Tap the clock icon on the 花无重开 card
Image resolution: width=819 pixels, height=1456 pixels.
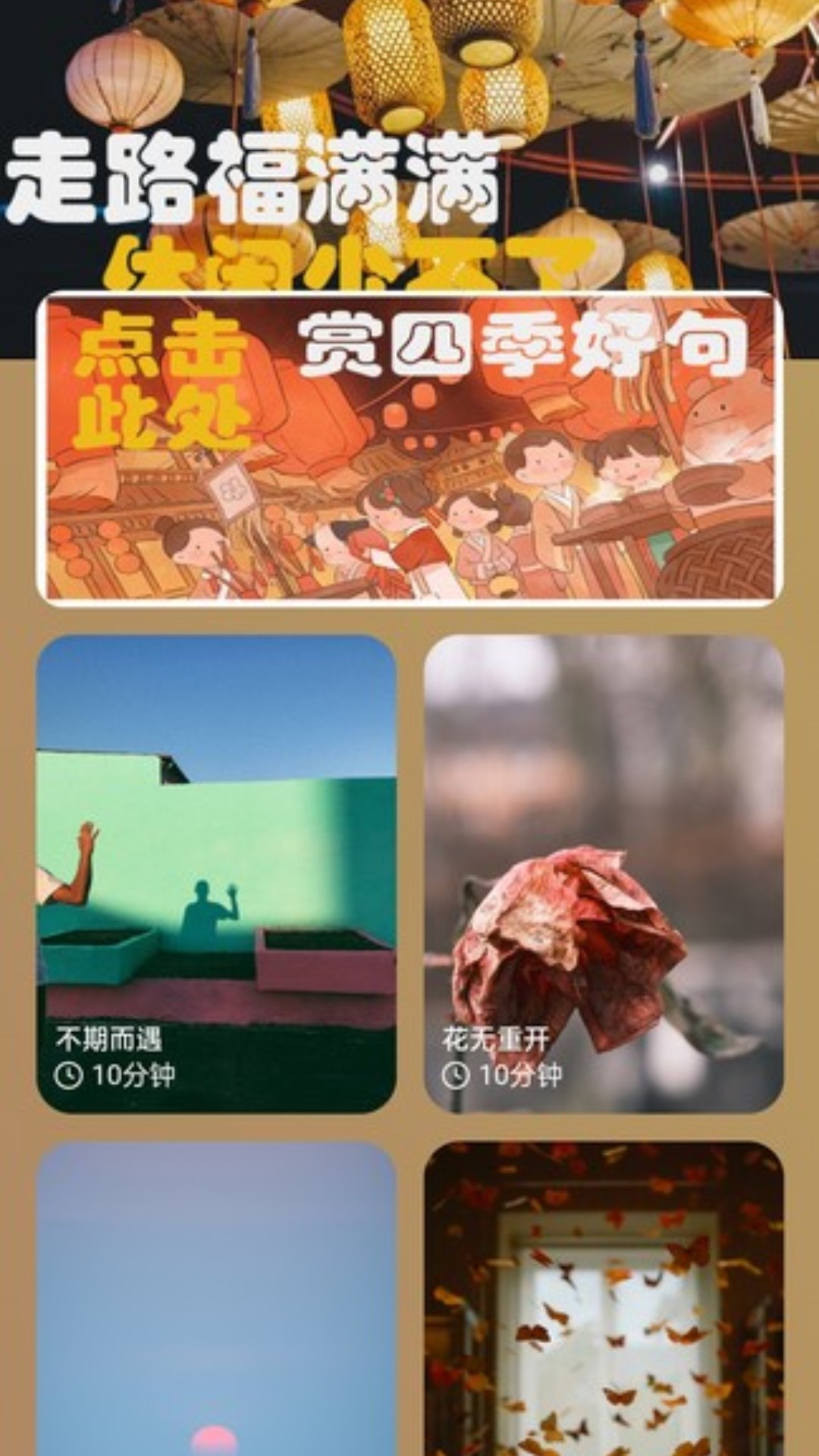coord(456,1074)
